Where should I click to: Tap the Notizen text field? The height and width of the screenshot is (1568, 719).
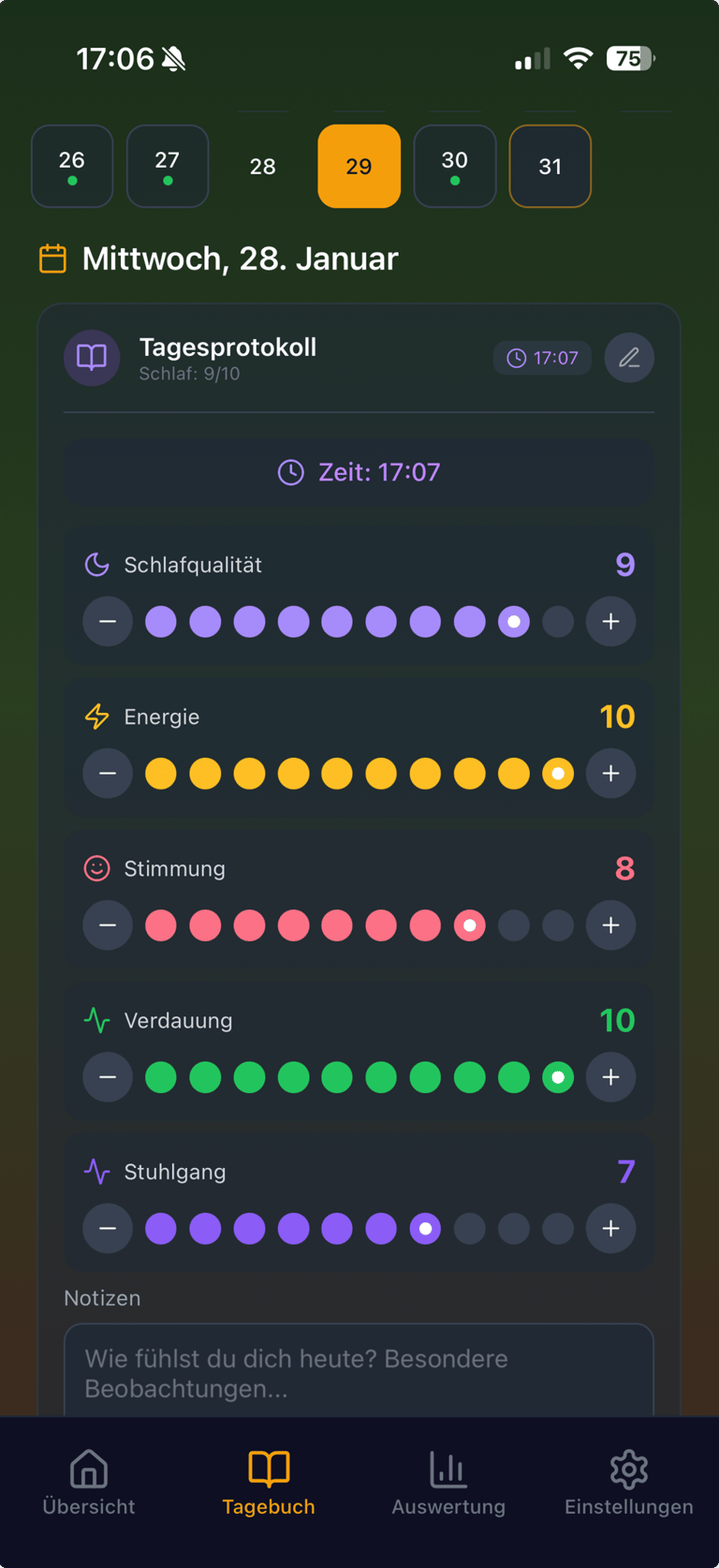(359, 1372)
